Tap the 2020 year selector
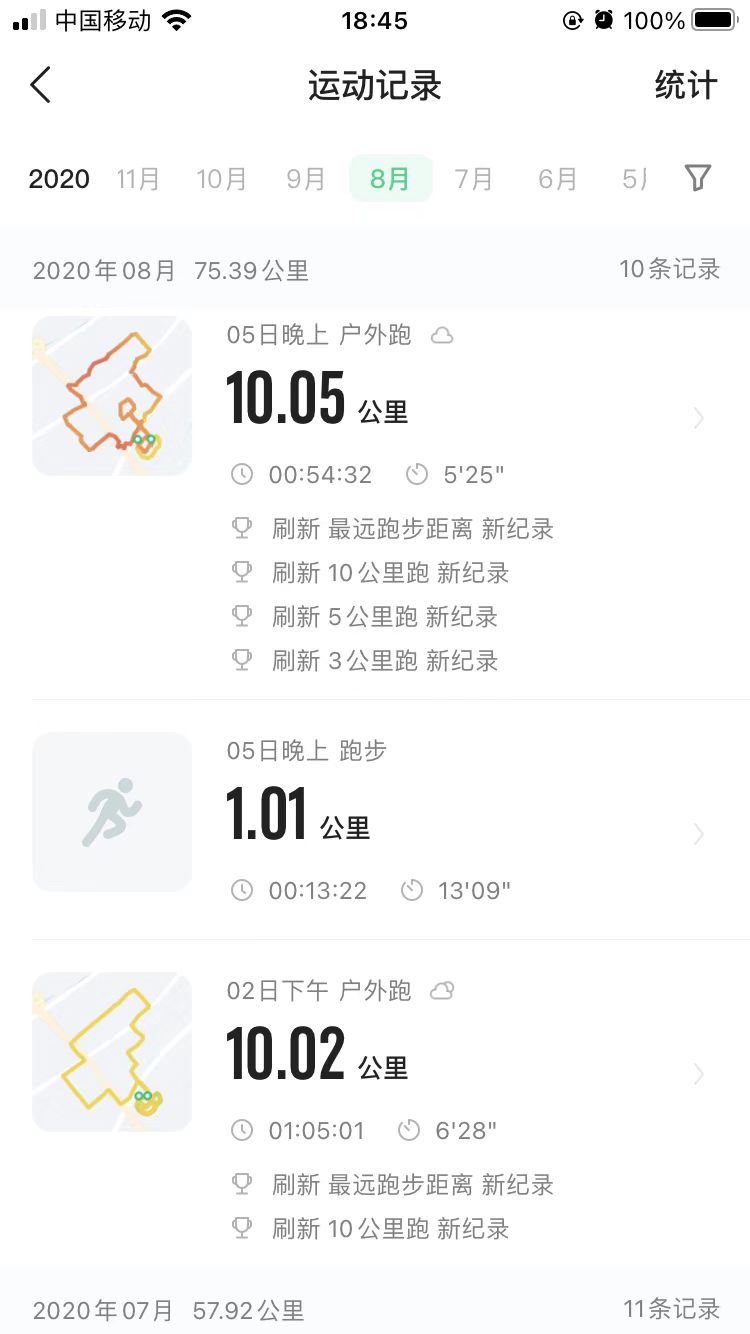This screenshot has width=750, height=1334. pyautogui.click(x=59, y=179)
